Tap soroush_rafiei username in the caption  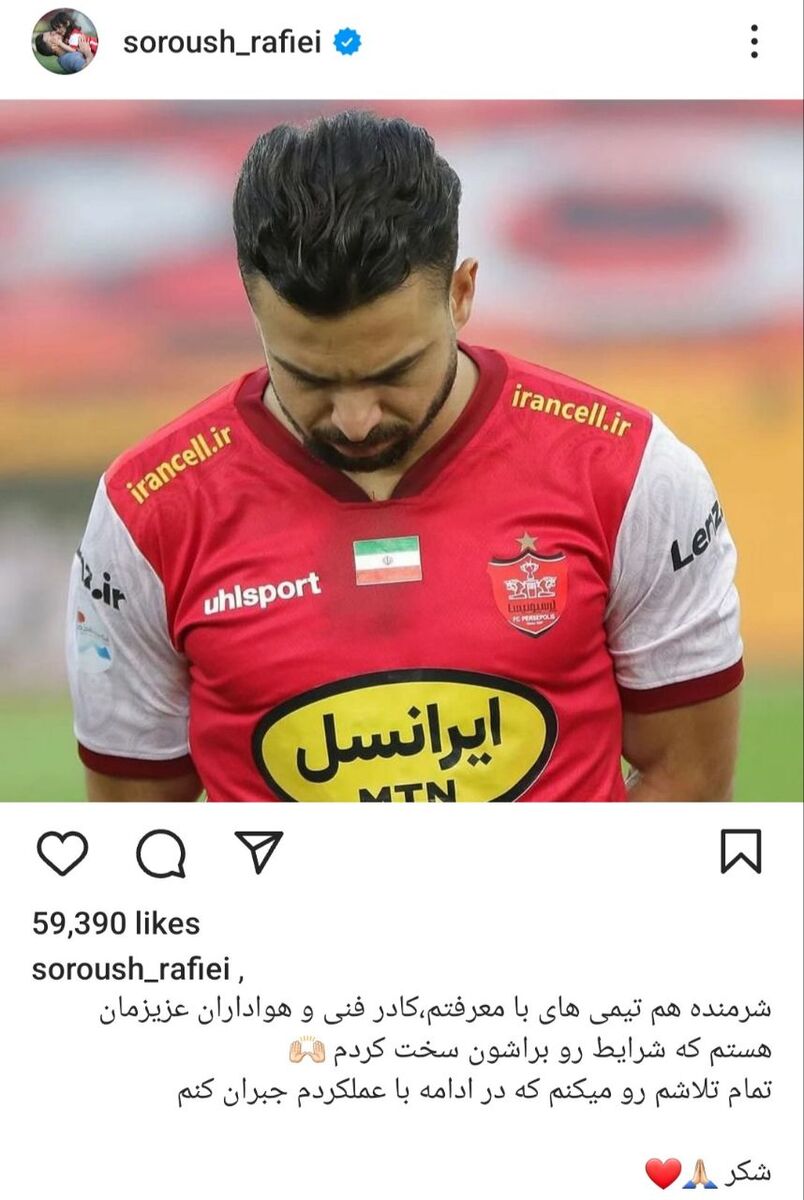[x=131, y=969]
